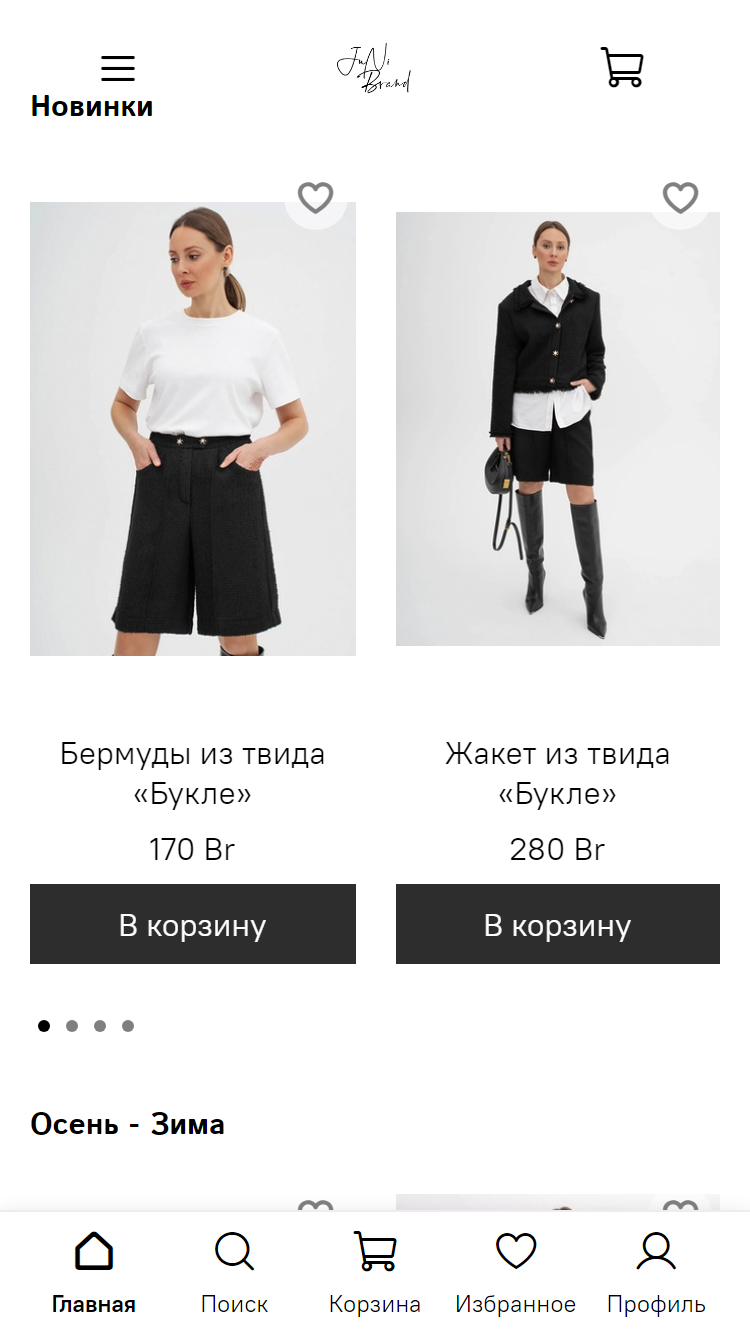This screenshot has height=1334, width=750.
Task: Add the 170 Br bermudas to cart
Action: coord(193,924)
